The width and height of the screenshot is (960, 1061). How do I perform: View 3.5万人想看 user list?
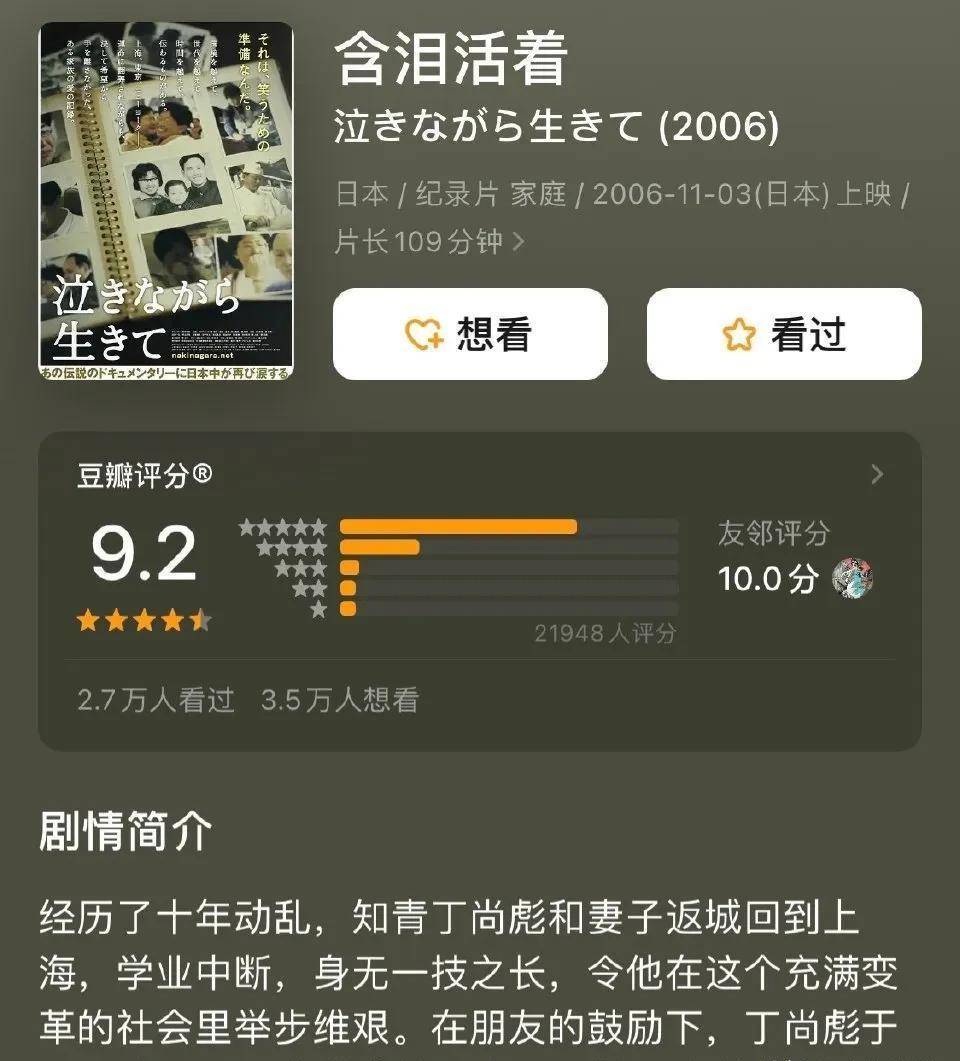pyautogui.click(x=338, y=700)
